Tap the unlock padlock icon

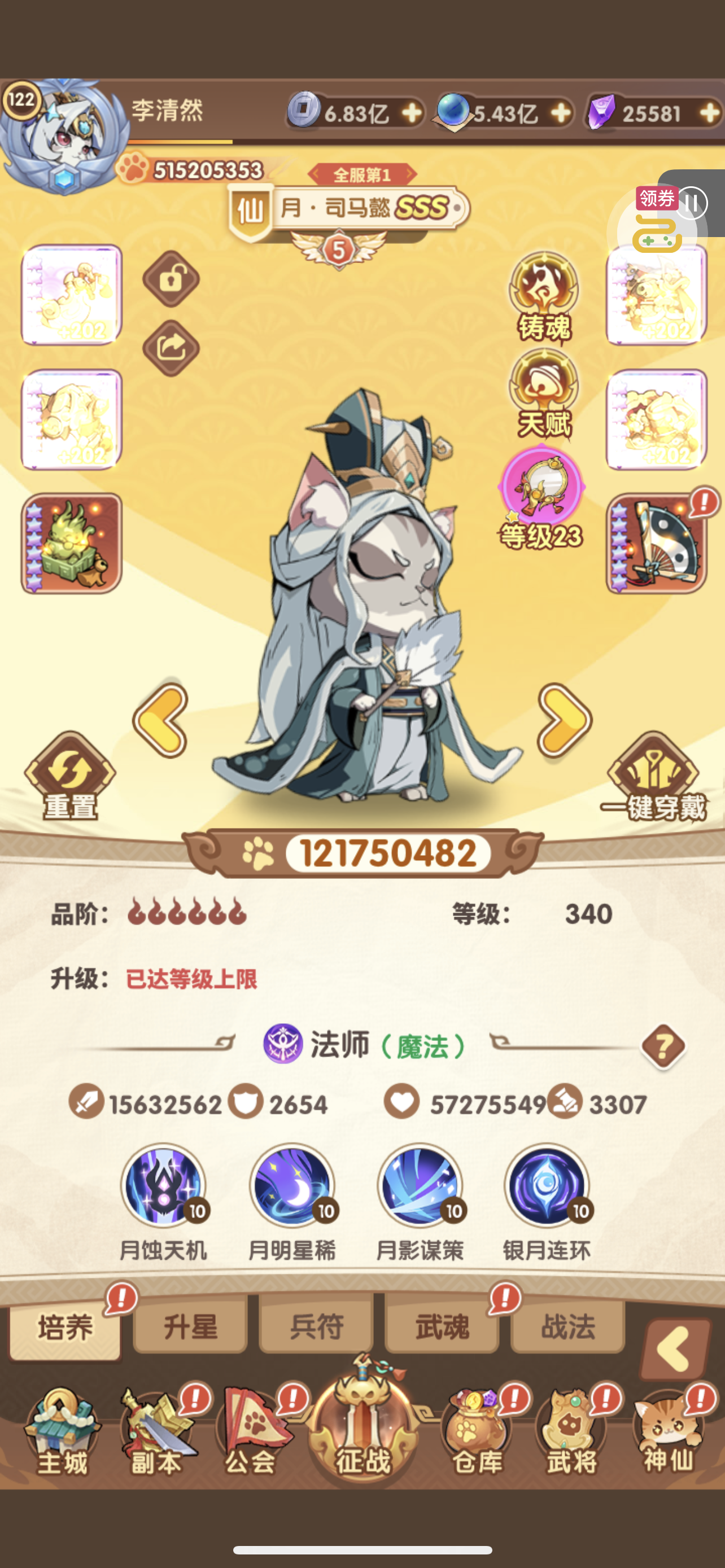coord(171,279)
